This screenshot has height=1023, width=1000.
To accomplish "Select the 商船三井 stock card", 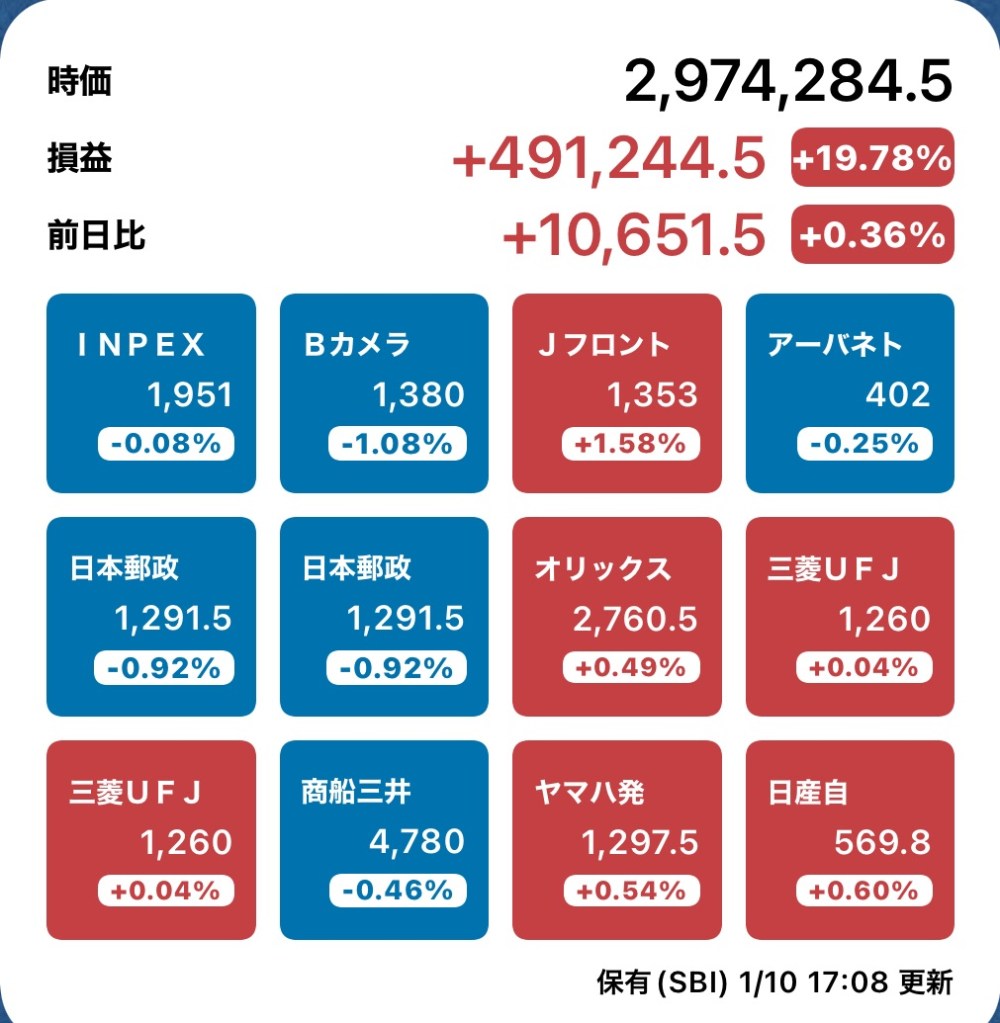I will click(x=384, y=840).
